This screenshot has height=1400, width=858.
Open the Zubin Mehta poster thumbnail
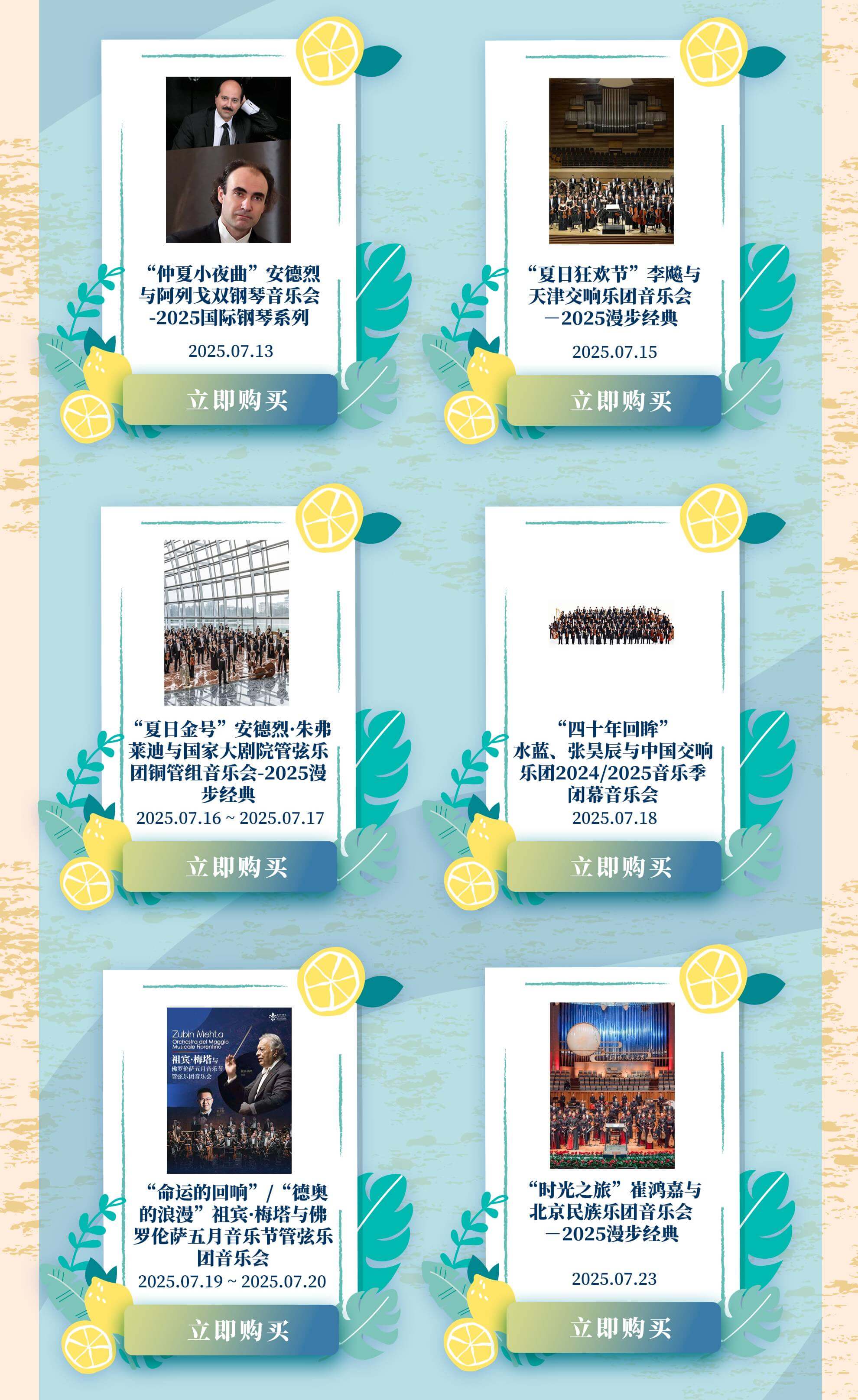click(229, 1090)
